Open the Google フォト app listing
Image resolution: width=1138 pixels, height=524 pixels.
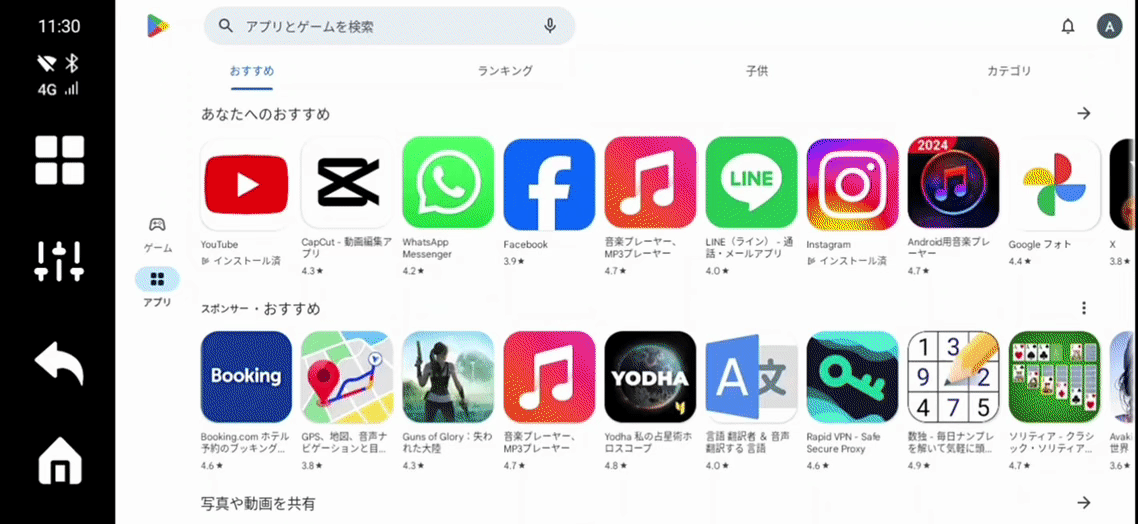(x=1054, y=185)
